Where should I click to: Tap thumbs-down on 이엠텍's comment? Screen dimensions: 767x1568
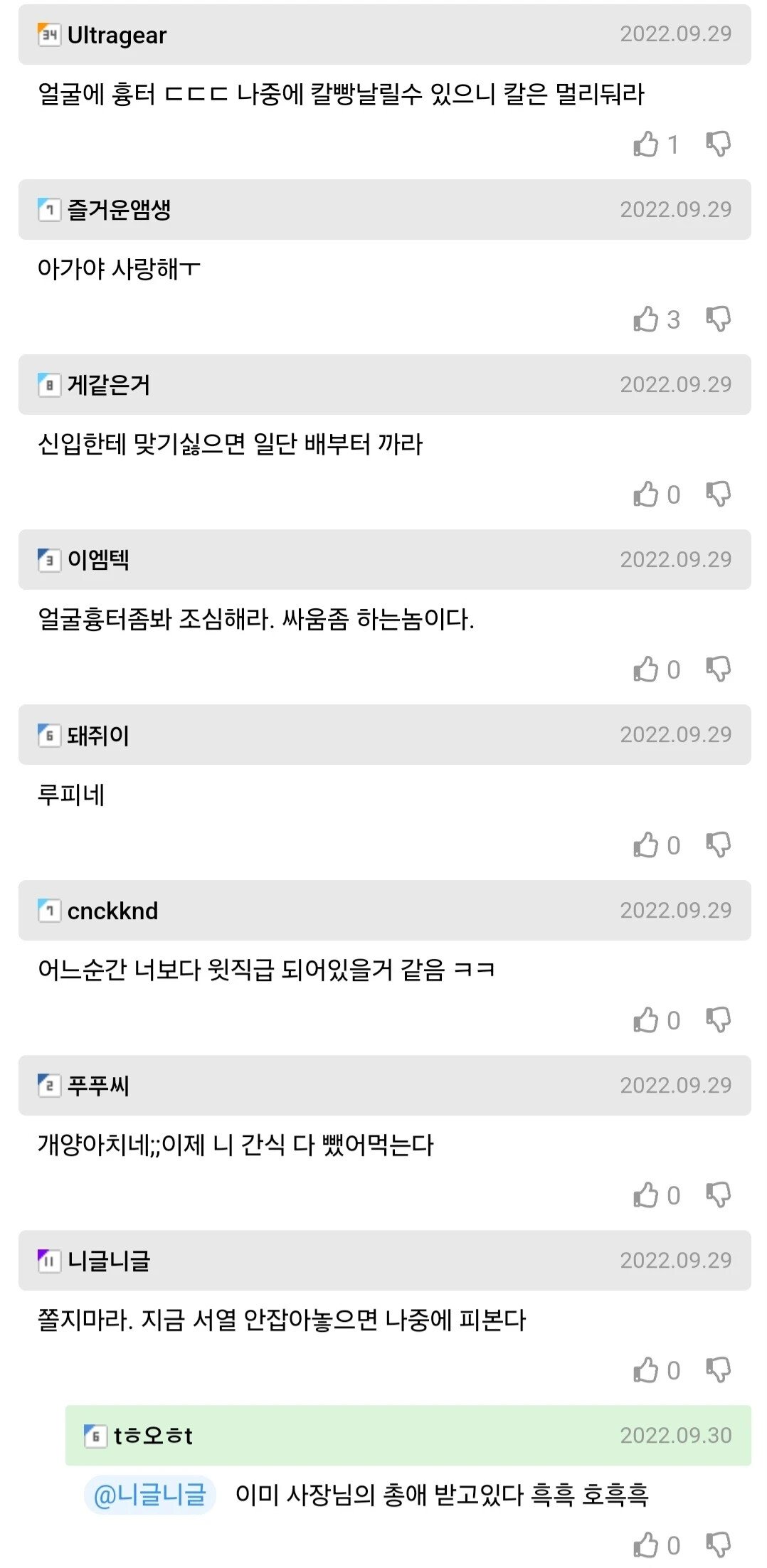(719, 669)
